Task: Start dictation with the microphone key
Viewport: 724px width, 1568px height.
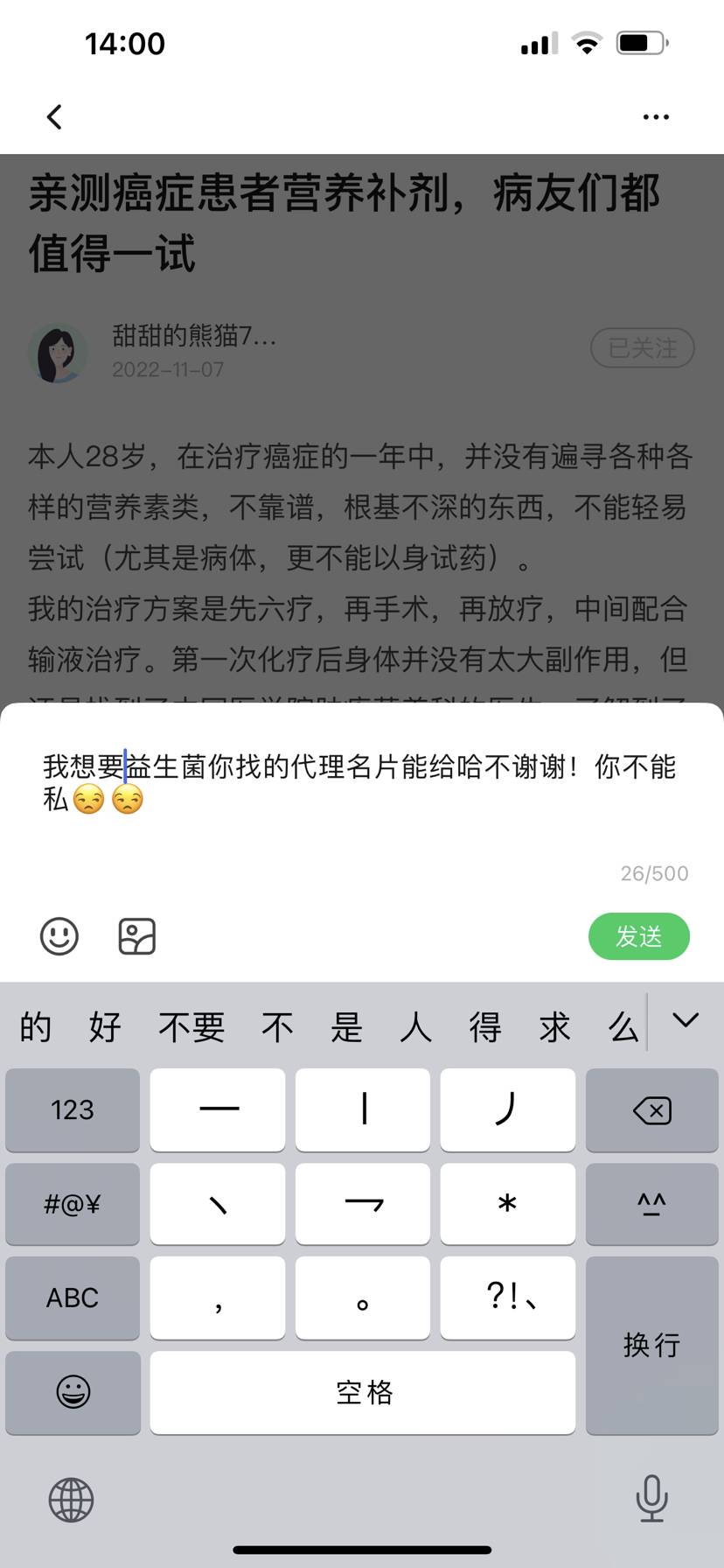Action: coord(651,1498)
